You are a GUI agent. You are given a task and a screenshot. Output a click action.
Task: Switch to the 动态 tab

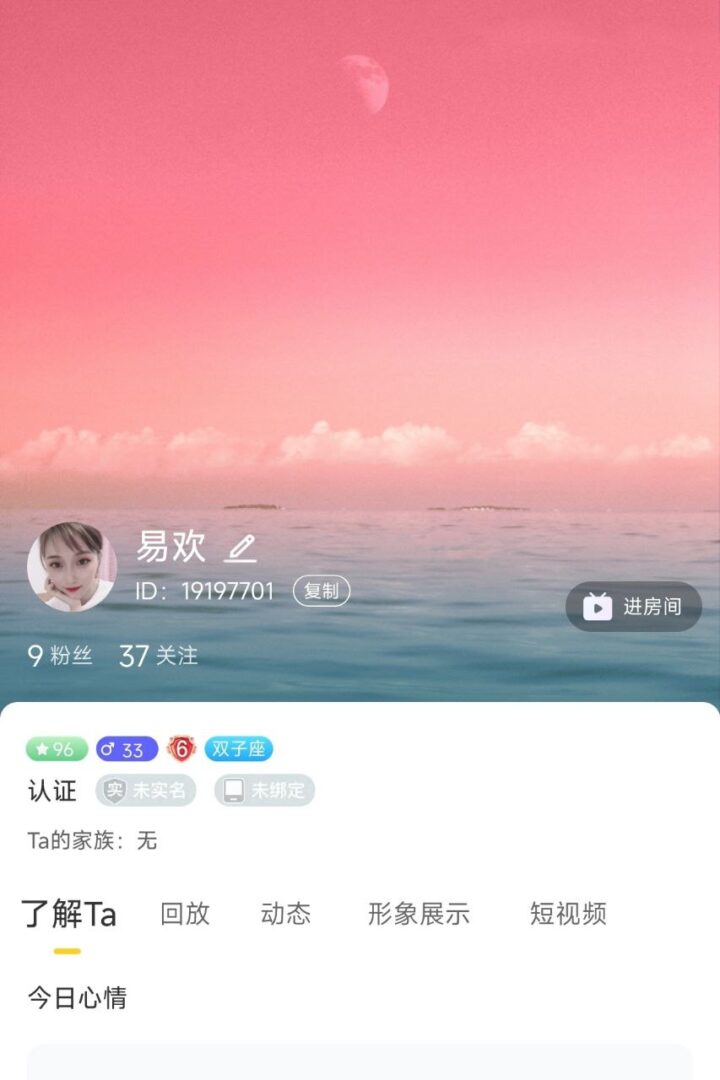coord(286,914)
